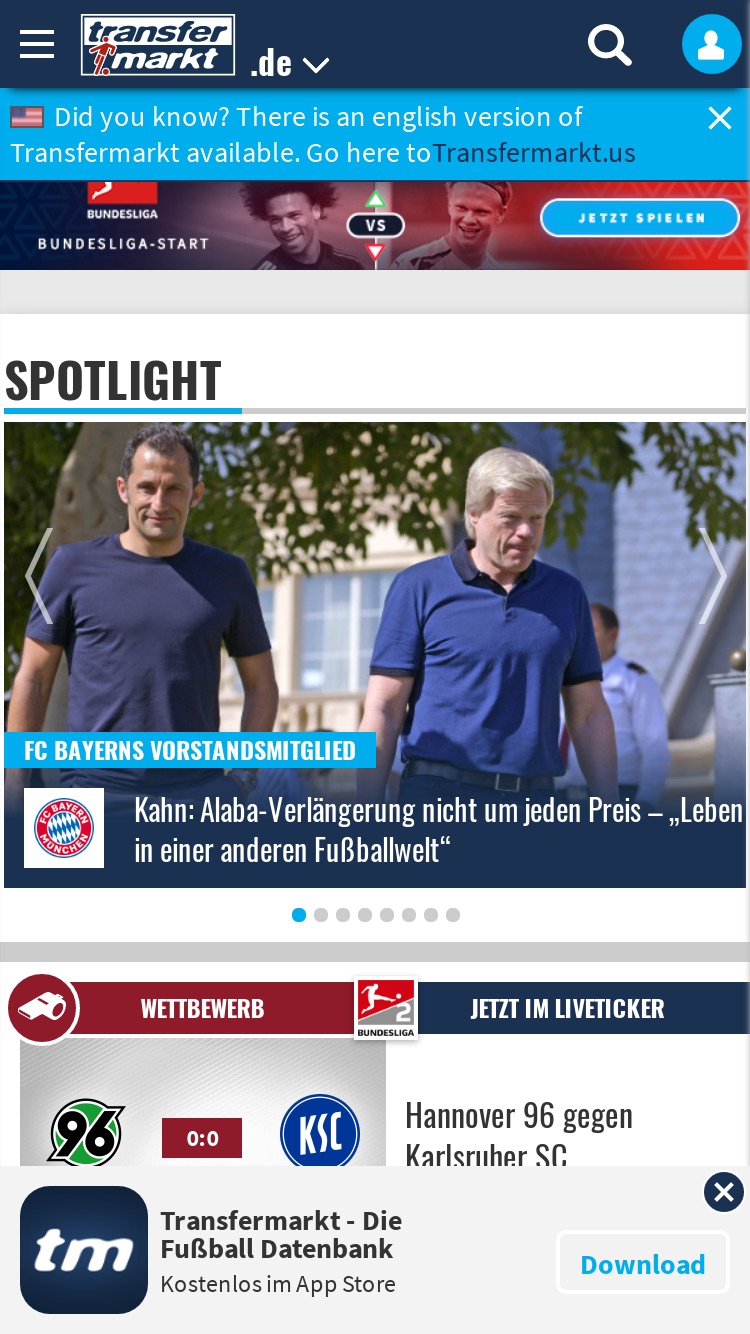Image resolution: width=750 pixels, height=1334 pixels.
Task: Tap the Transfermarkt logo
Action: coord(158,45)
